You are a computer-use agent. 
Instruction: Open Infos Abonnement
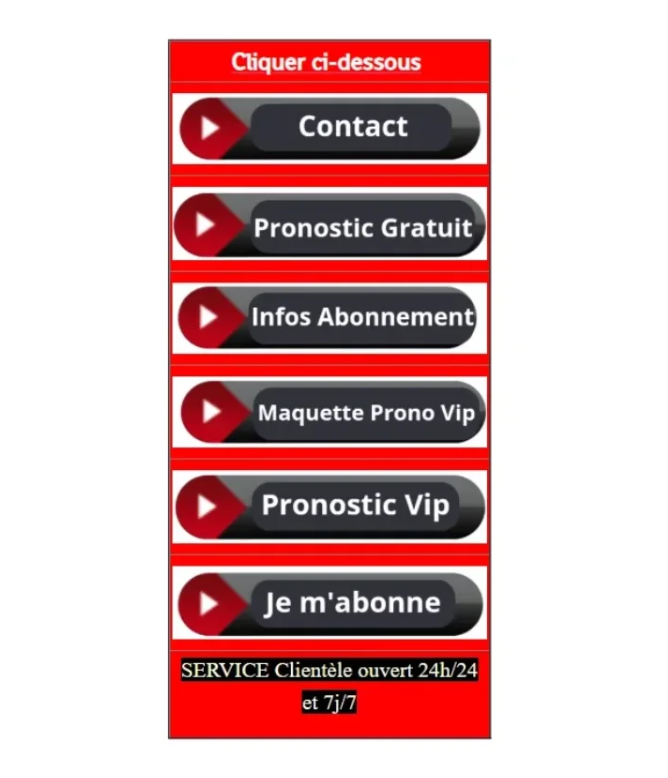click(330, 318)
